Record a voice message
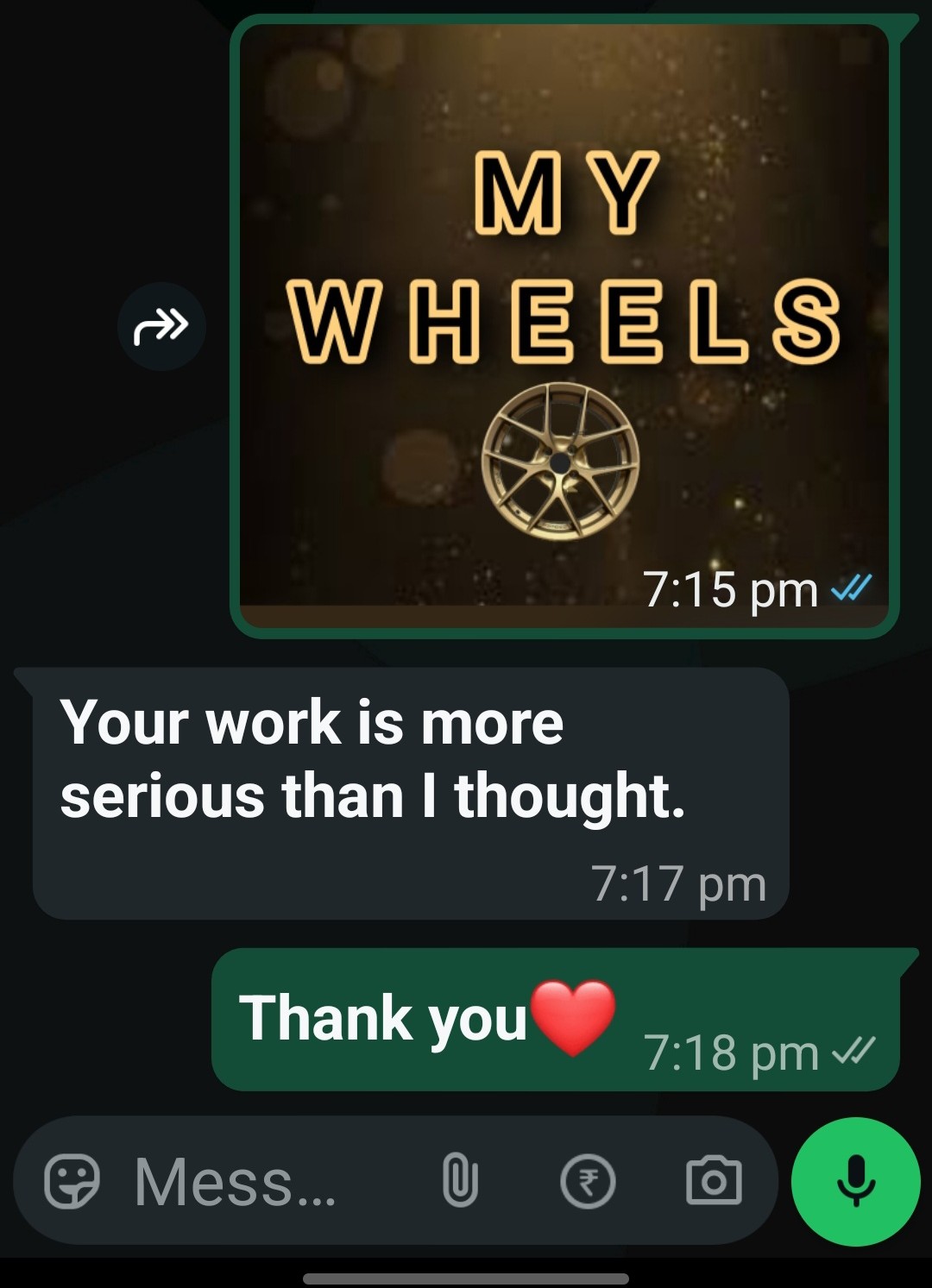This screenshot has height=1288, width=932. click(x=855, y=1181)
